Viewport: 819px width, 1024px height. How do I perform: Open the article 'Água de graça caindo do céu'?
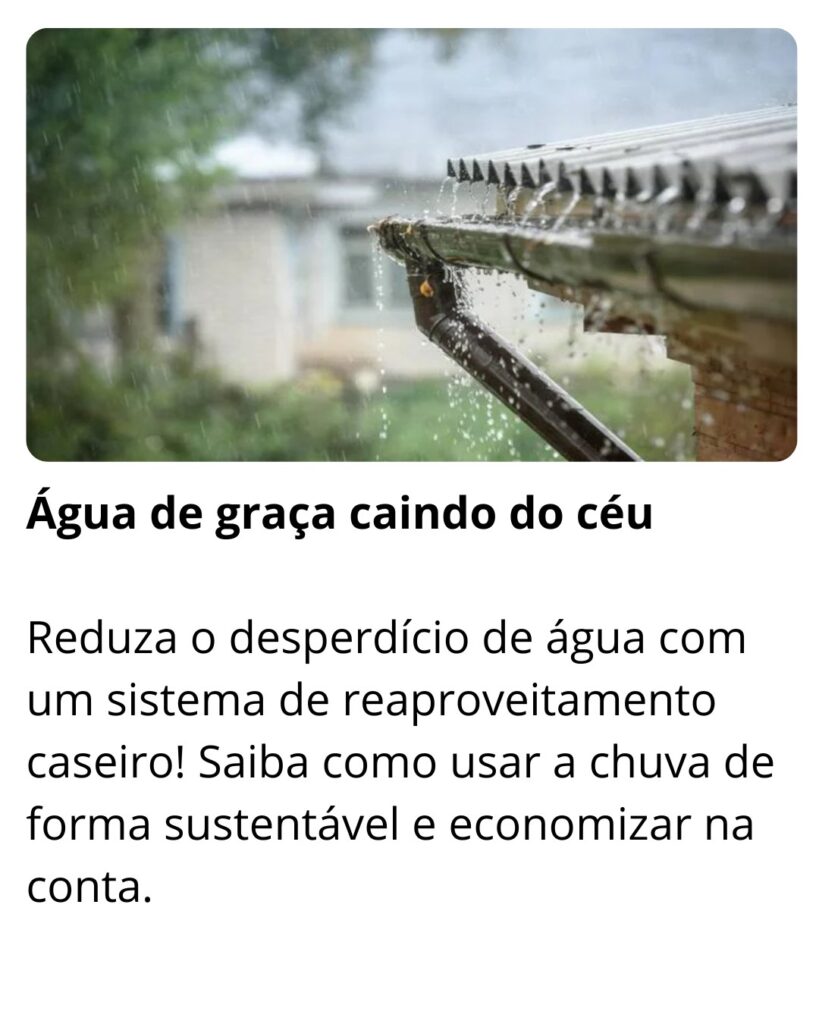pos(340,514)
